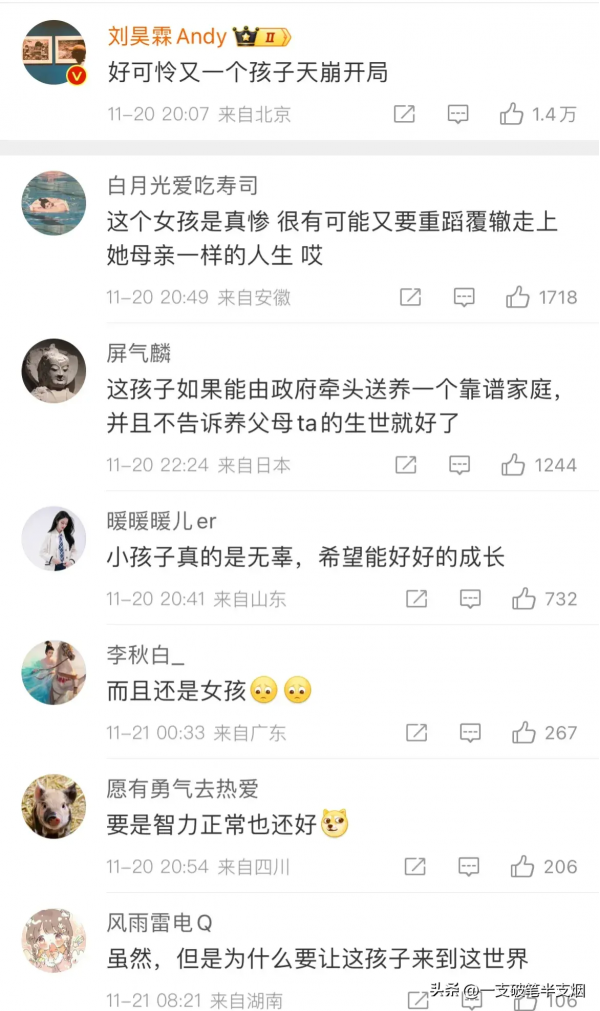Image resolution: width=600 pixels, height=1011 pixels.
Task: Share 屏气麟's comment
Action: tap(405, 465)
